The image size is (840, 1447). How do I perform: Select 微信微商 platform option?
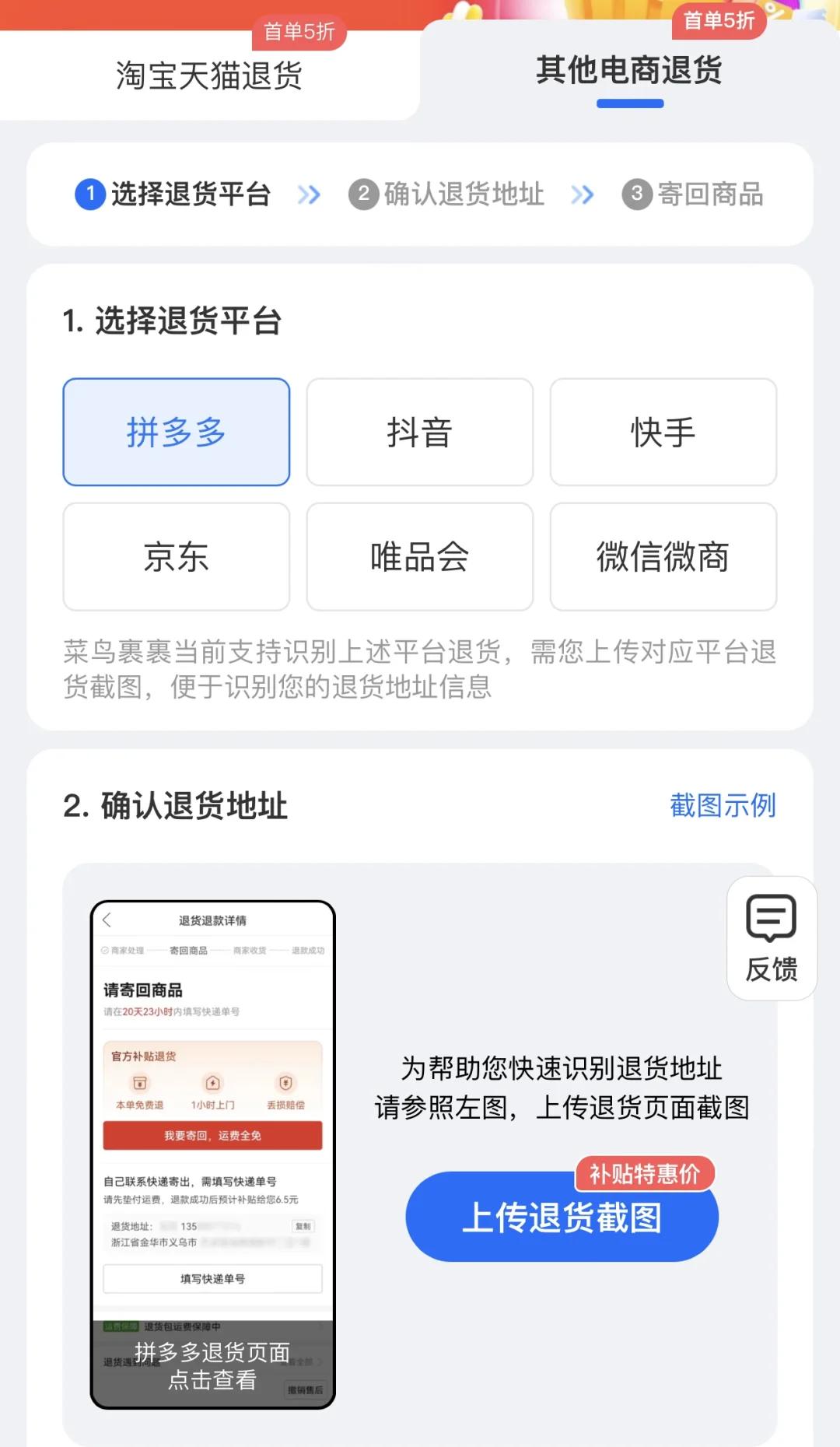coord(663,557)
